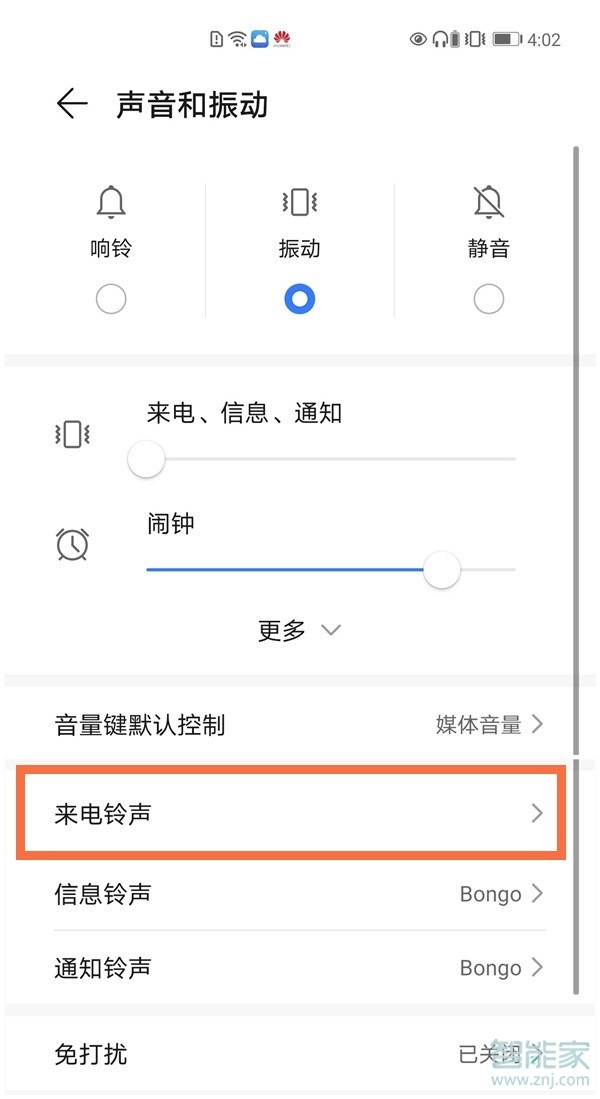
Task: Select the 振动 vibrate mode
Action: tap(300, 298)
